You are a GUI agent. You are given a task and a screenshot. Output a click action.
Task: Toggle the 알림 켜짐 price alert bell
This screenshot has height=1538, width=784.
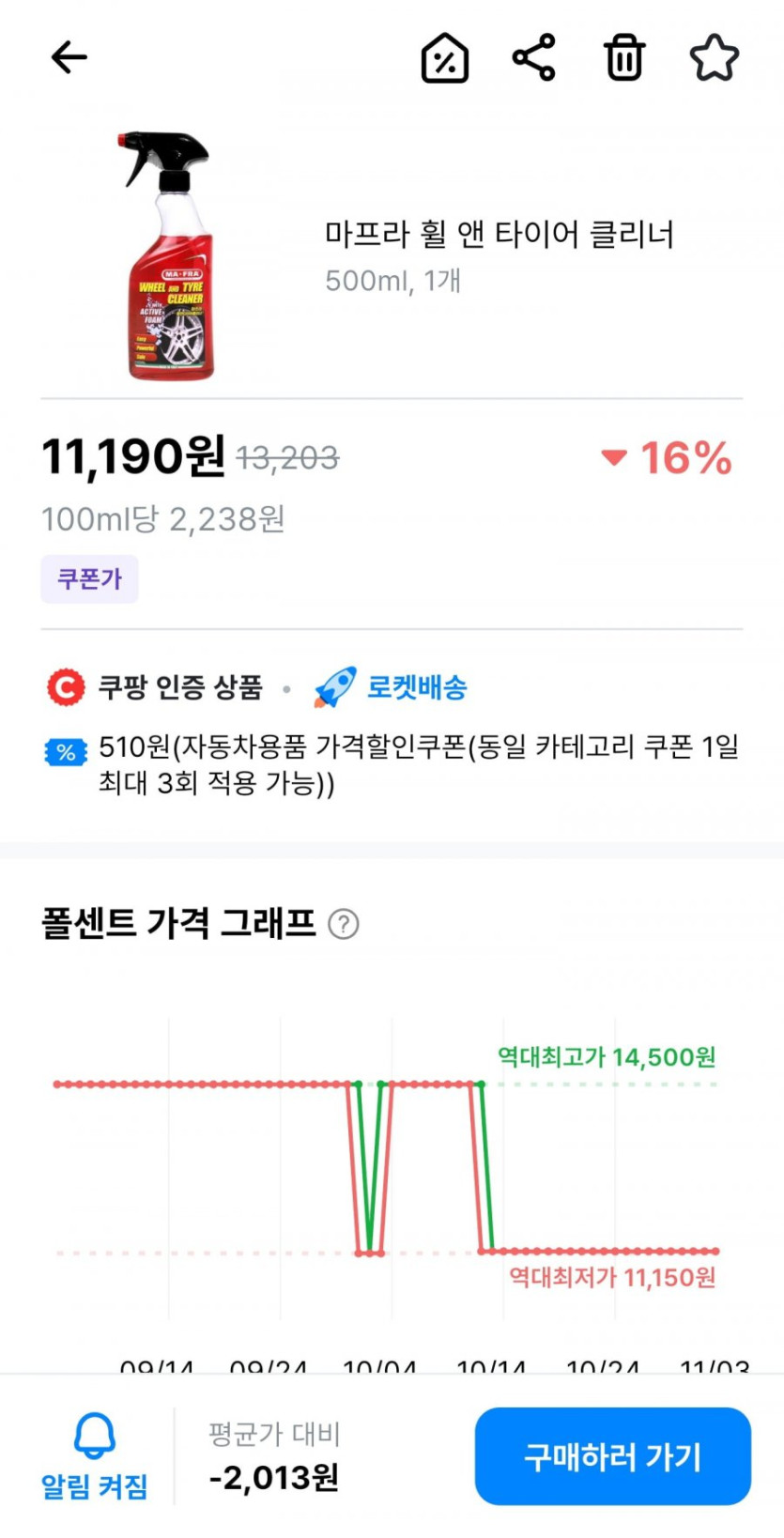point(94,1456)
